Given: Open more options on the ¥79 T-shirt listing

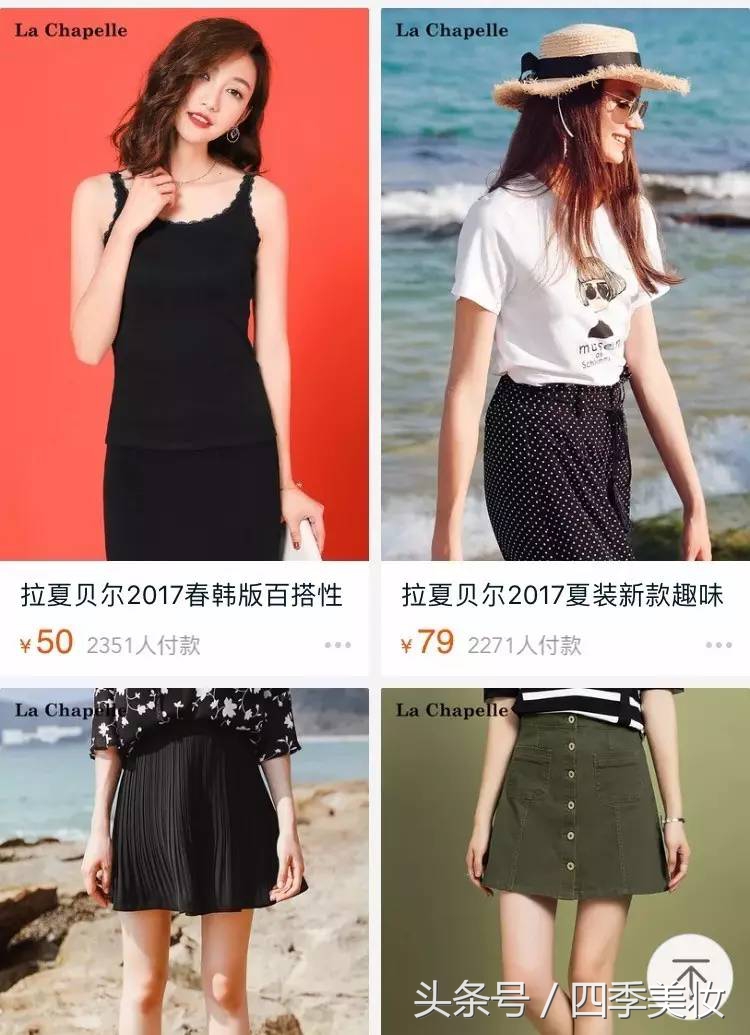Looking at the screenshot, I should [716, 646].
